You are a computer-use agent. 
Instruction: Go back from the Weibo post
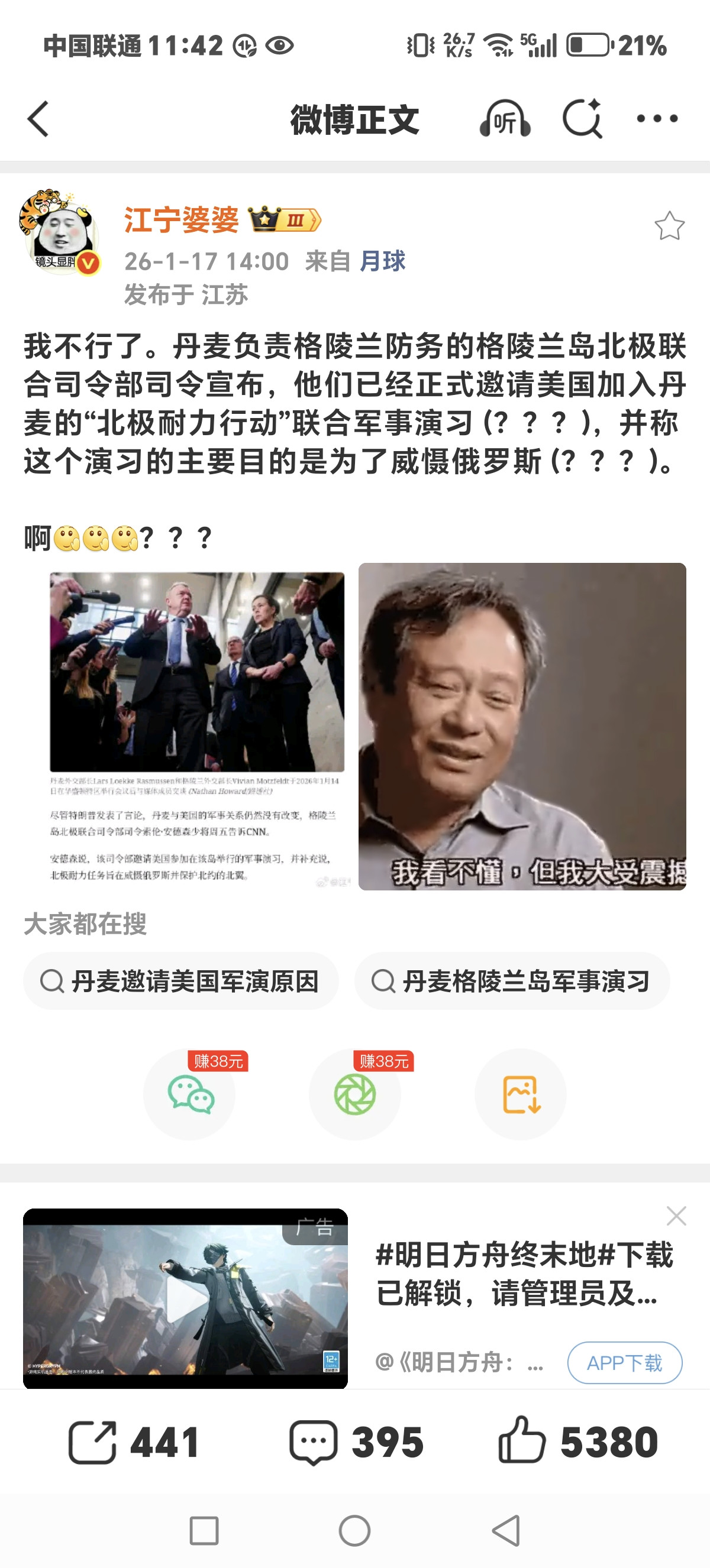[x=38, y=119]
